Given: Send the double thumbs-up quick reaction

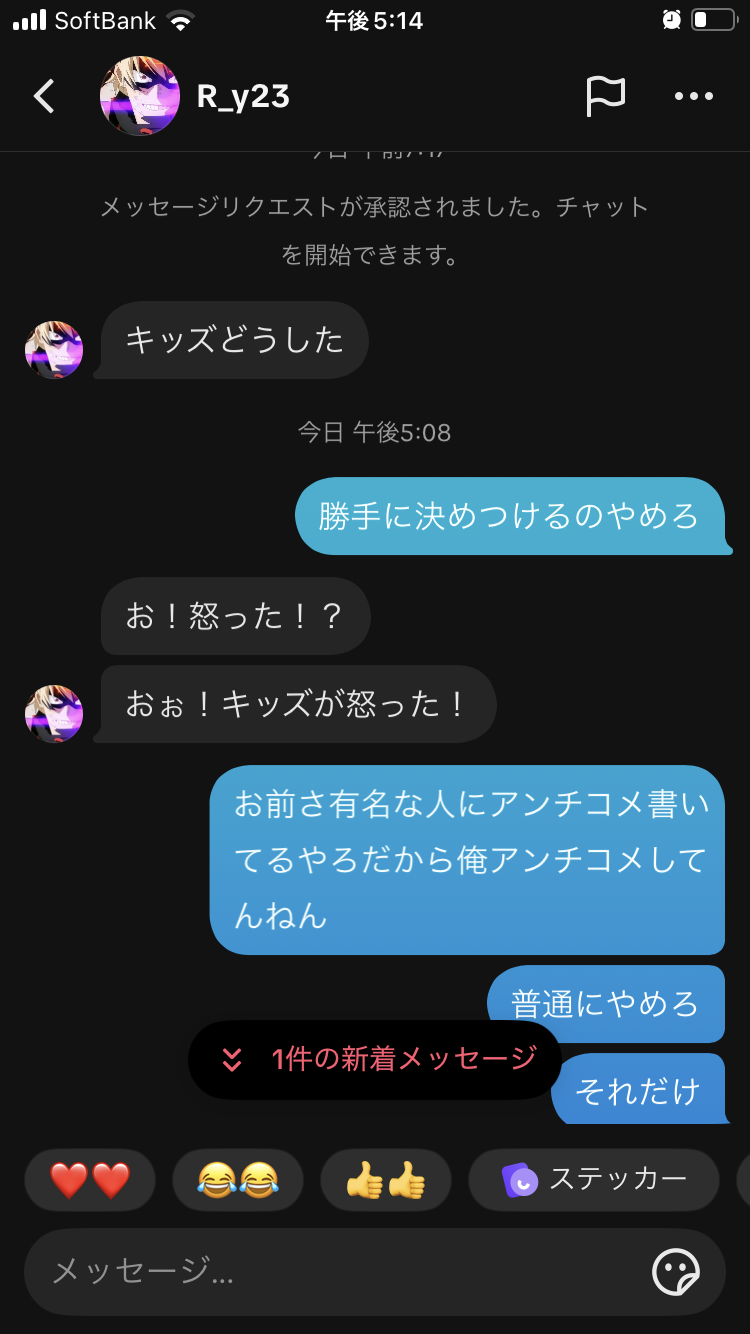Looking at the screenshot, I should [386, 1180].
